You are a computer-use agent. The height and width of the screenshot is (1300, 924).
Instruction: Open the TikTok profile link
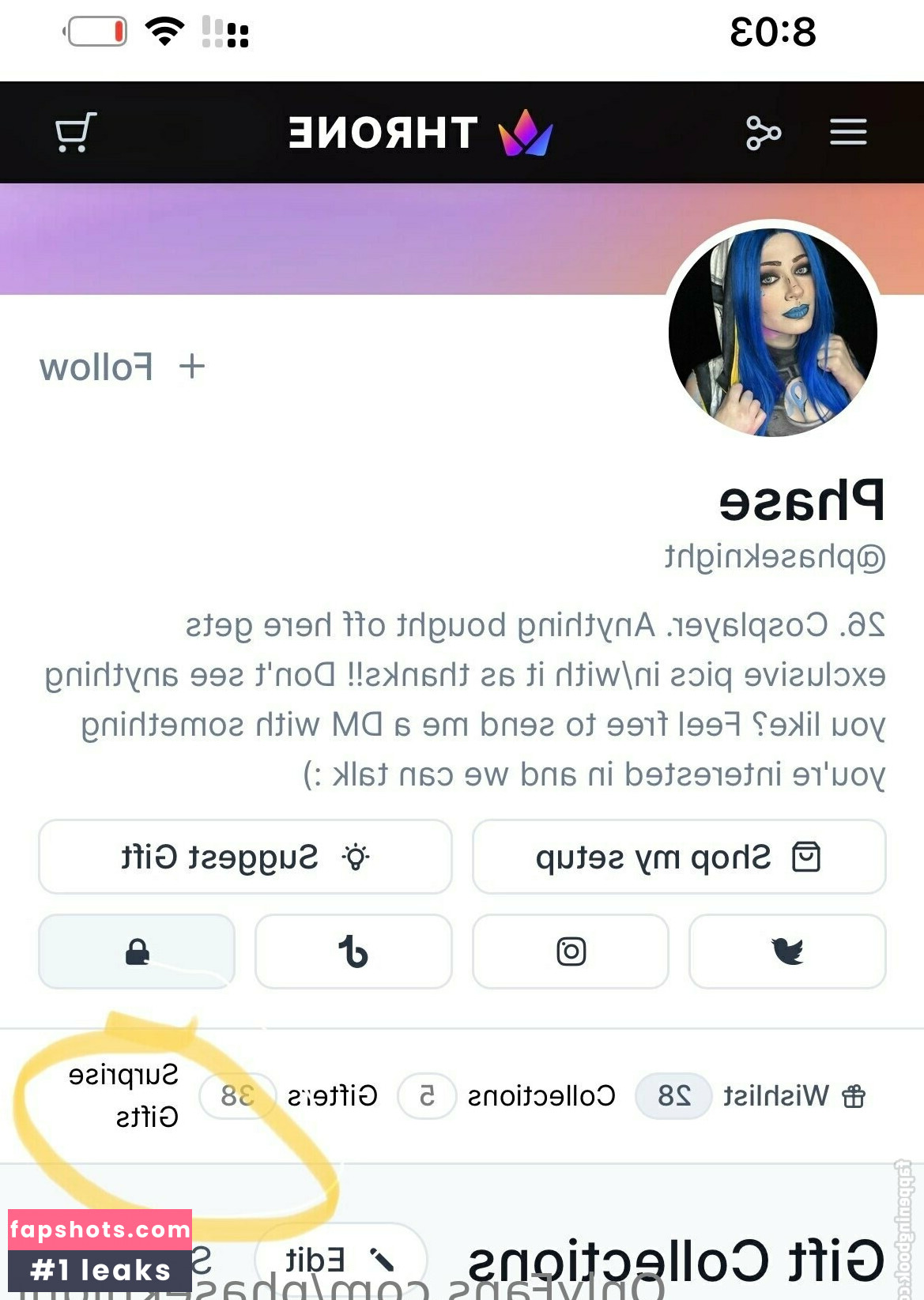[353, 951]
